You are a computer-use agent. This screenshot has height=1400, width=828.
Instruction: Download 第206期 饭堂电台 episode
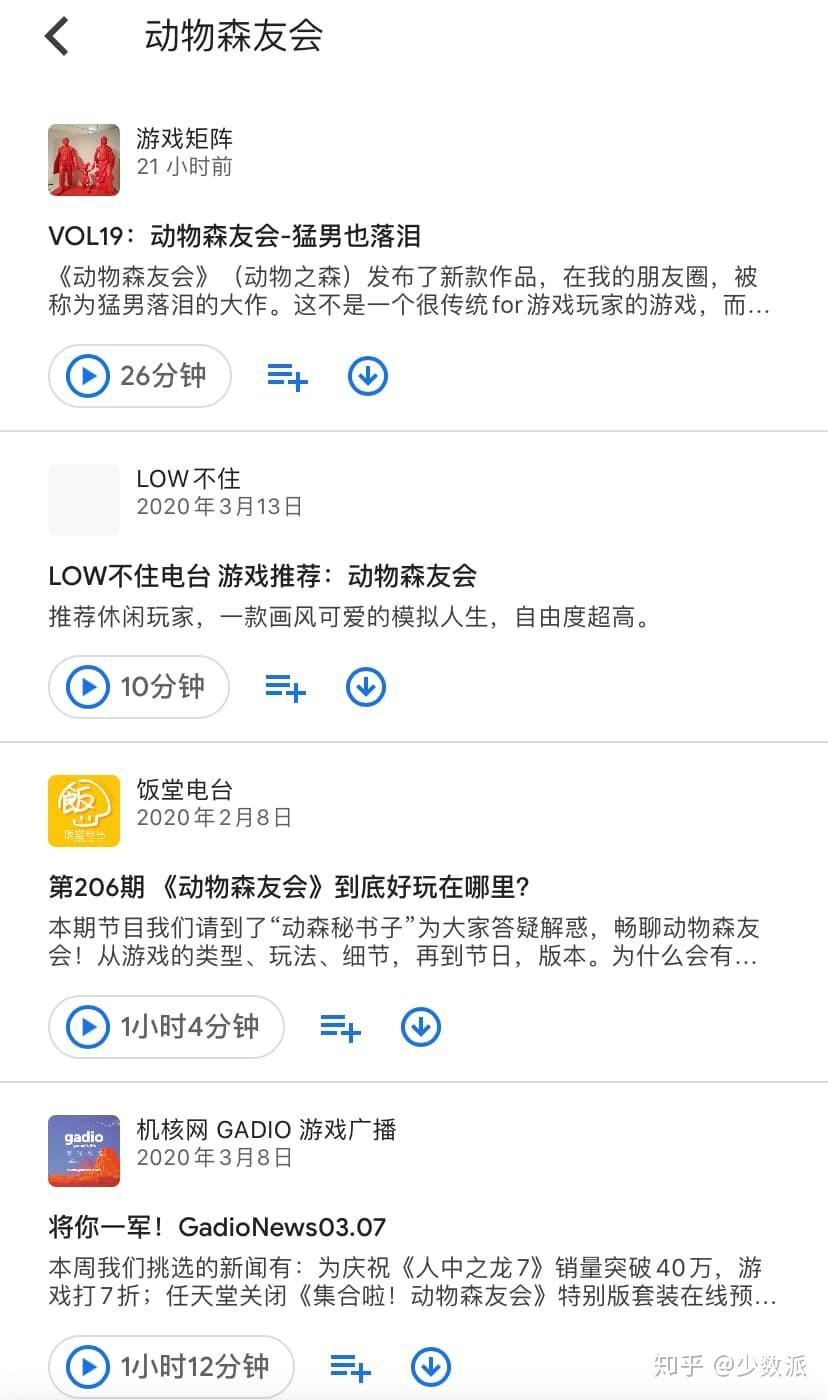click(420, 1028)
